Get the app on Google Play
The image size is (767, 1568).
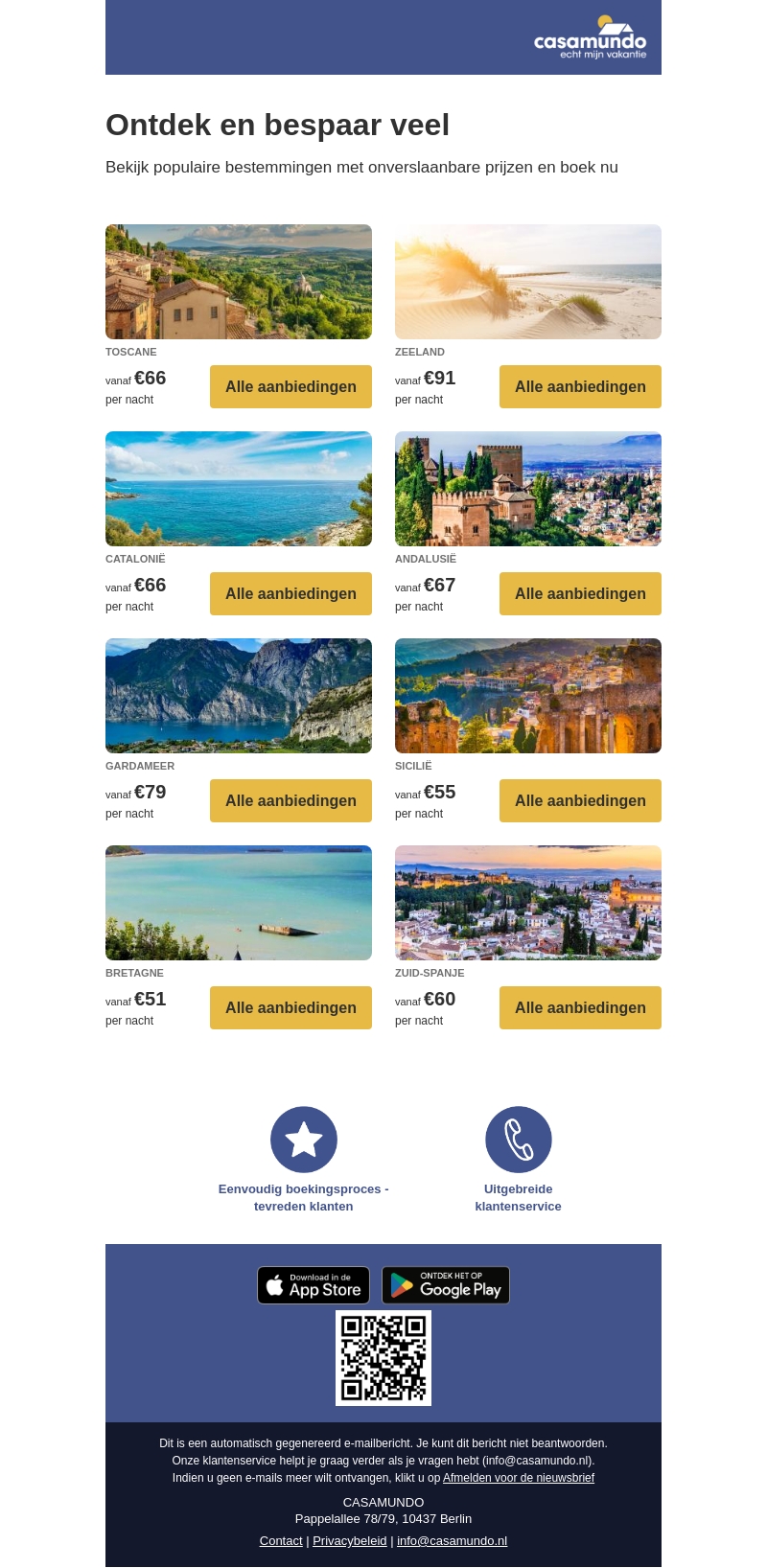[446, 1285]
